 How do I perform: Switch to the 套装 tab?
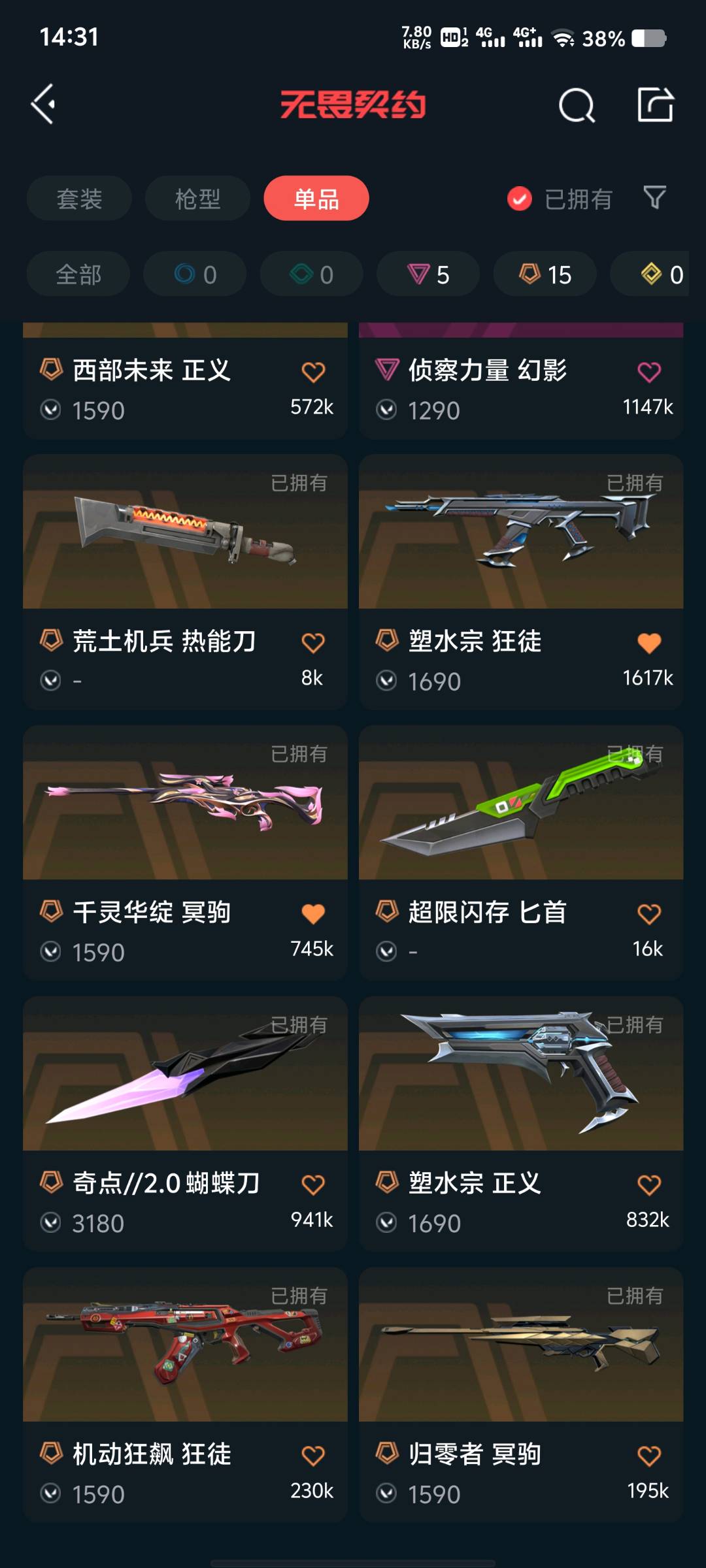coord(79,199)
